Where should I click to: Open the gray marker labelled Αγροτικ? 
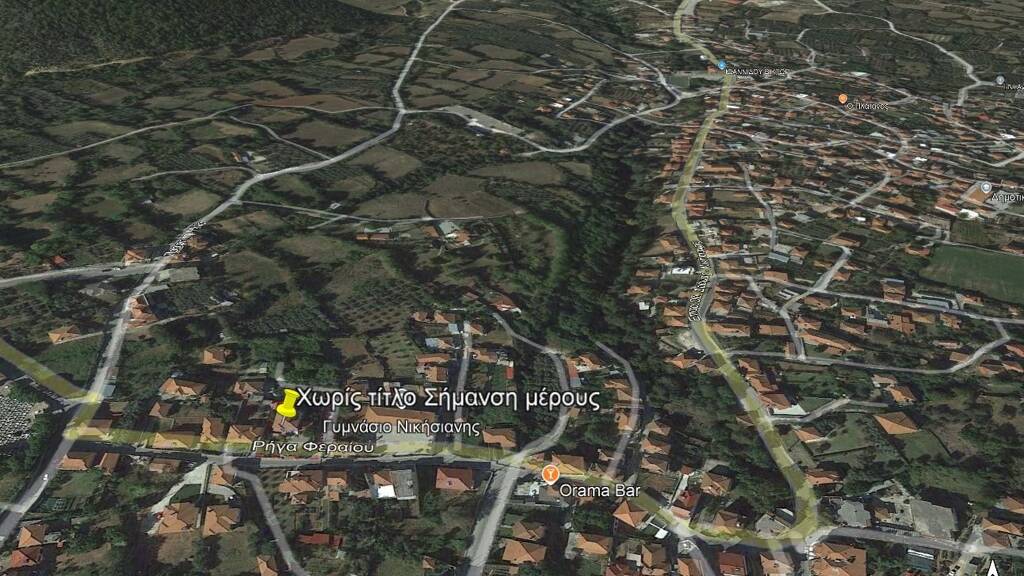[986, 187]
